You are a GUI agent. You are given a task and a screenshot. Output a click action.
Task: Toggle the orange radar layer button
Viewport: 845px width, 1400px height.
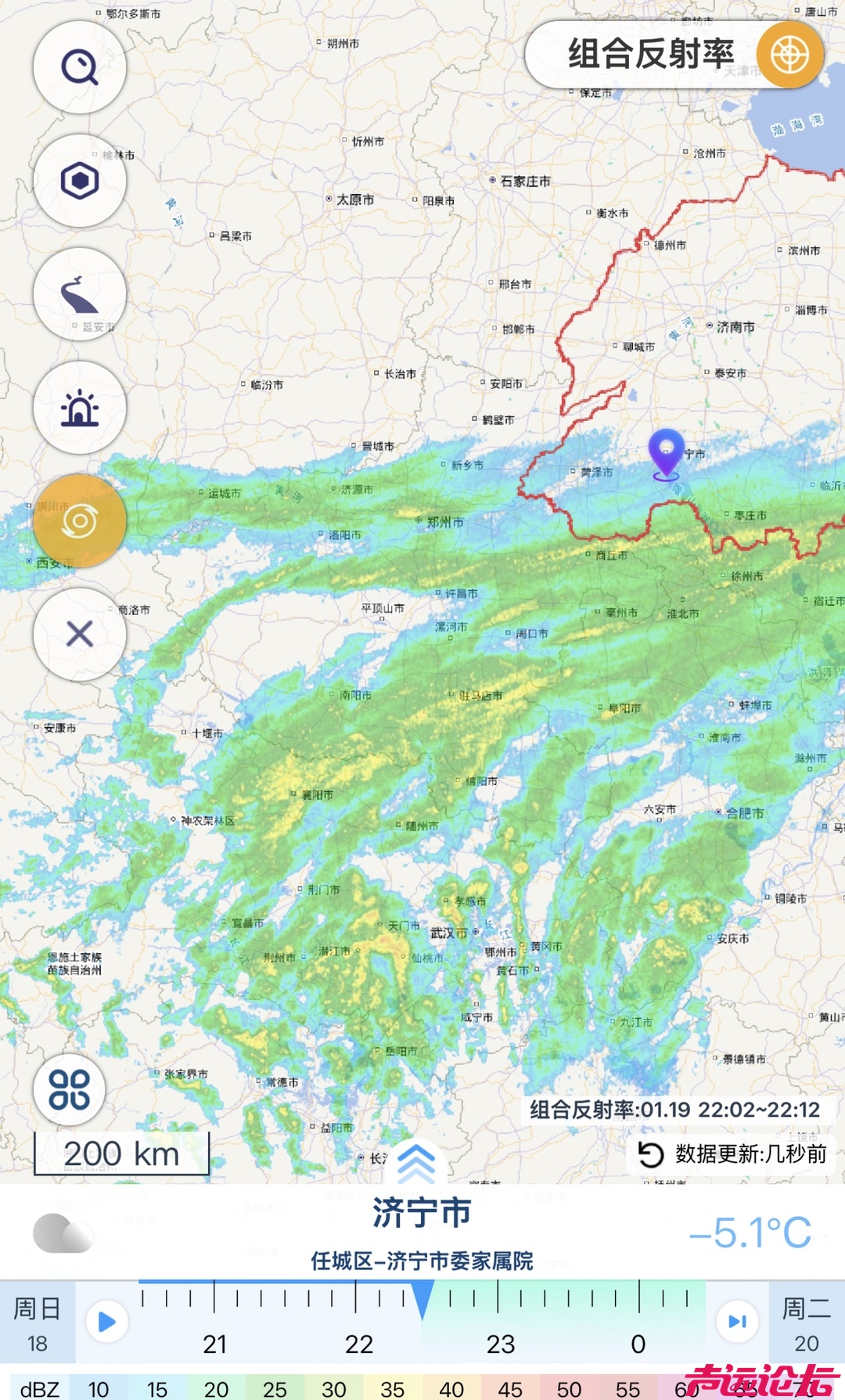[80, 521]
